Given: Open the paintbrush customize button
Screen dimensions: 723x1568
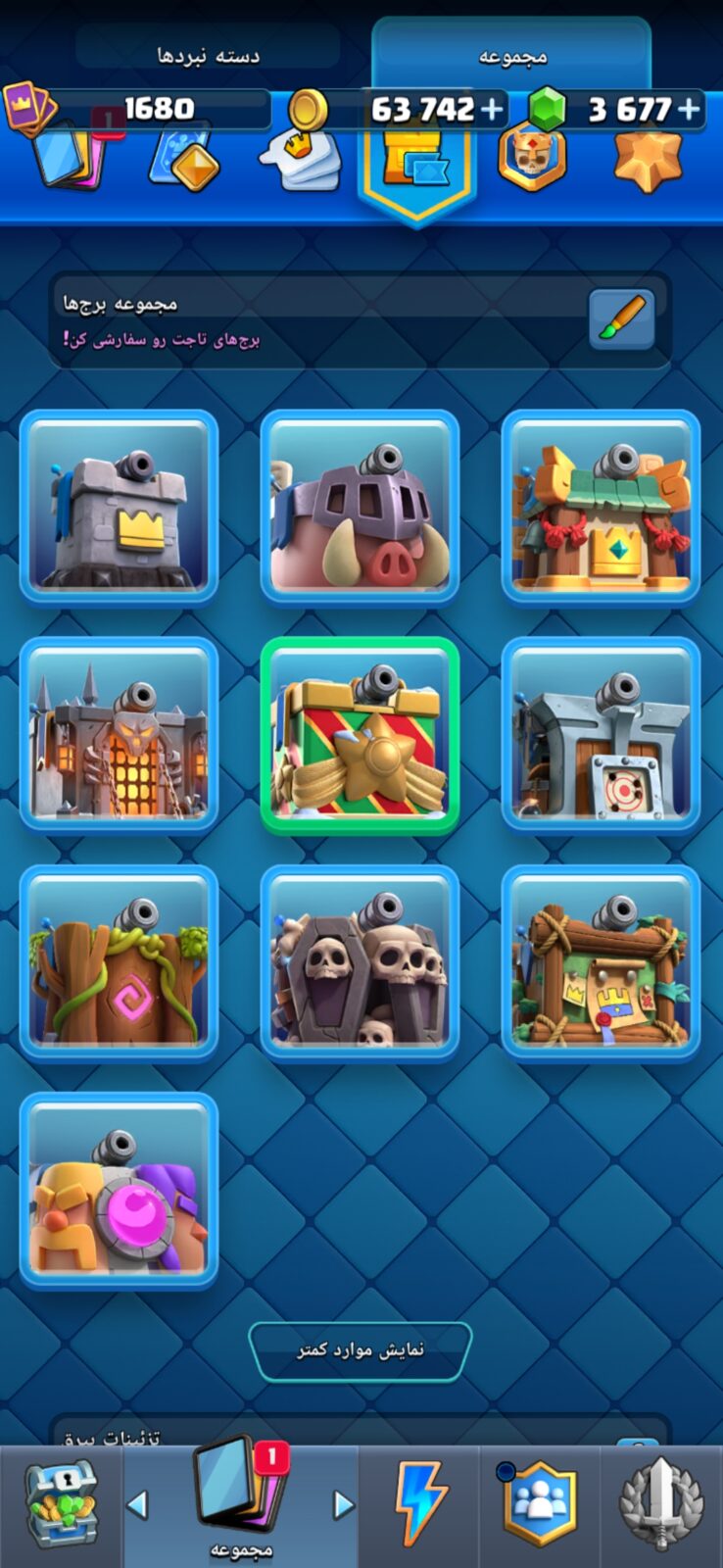Looking at the screenshot, I should pyautogui.click(x=621, y=319).
